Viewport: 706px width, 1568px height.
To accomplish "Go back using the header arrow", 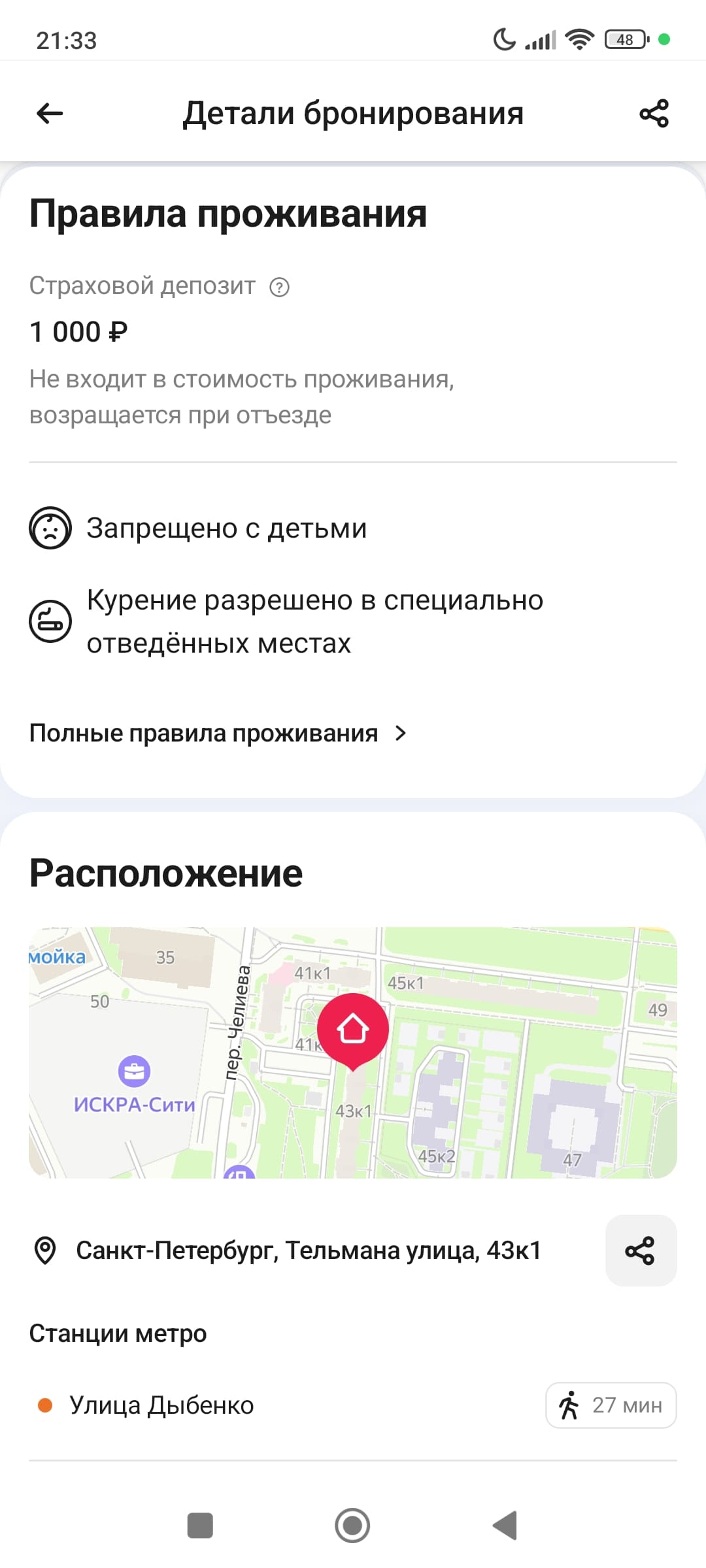I will (50, 114).
